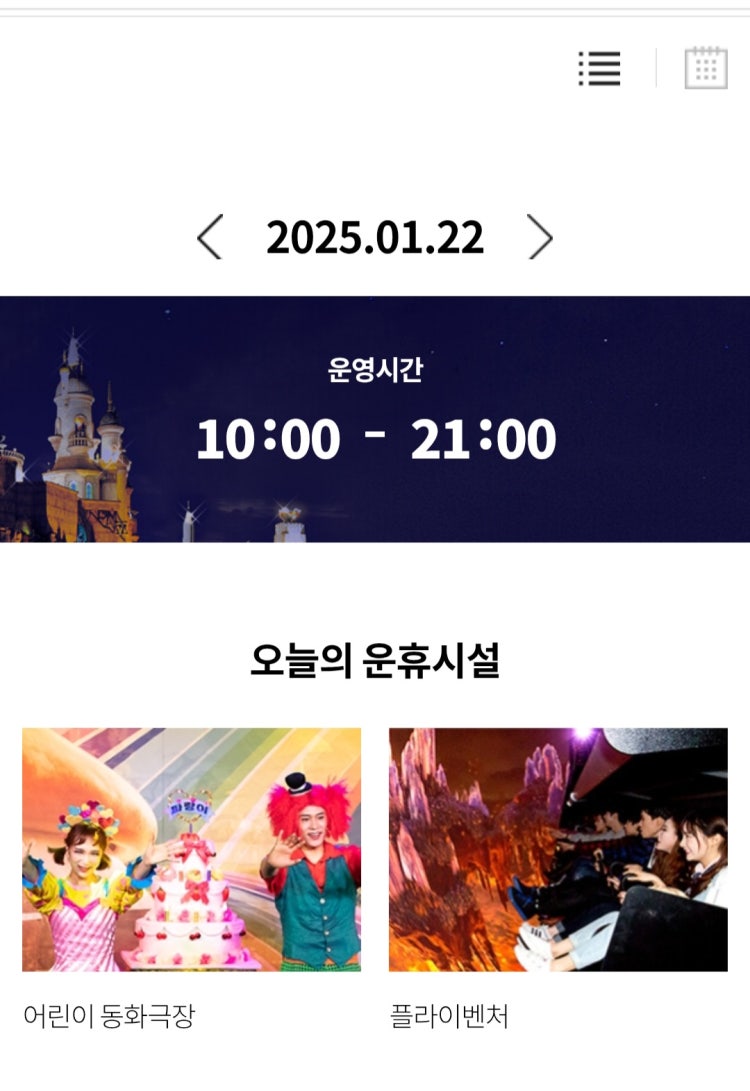The width and height of the screenshot is (750, 1091).
Task: Open the 어린이 동화극장 card
Action: click(191, 850)
